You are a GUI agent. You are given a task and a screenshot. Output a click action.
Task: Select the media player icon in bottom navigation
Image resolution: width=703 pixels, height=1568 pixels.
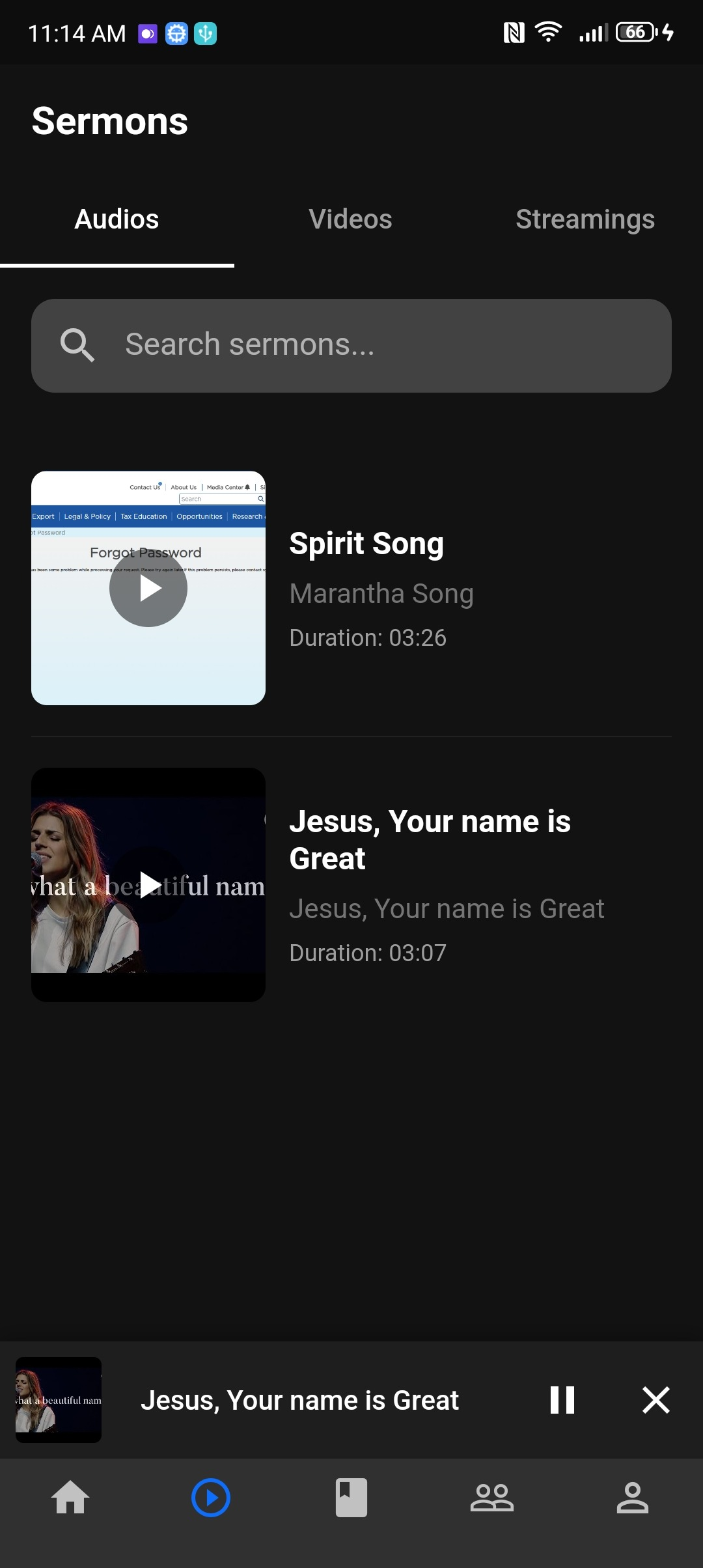click(x=211, y=1497)
